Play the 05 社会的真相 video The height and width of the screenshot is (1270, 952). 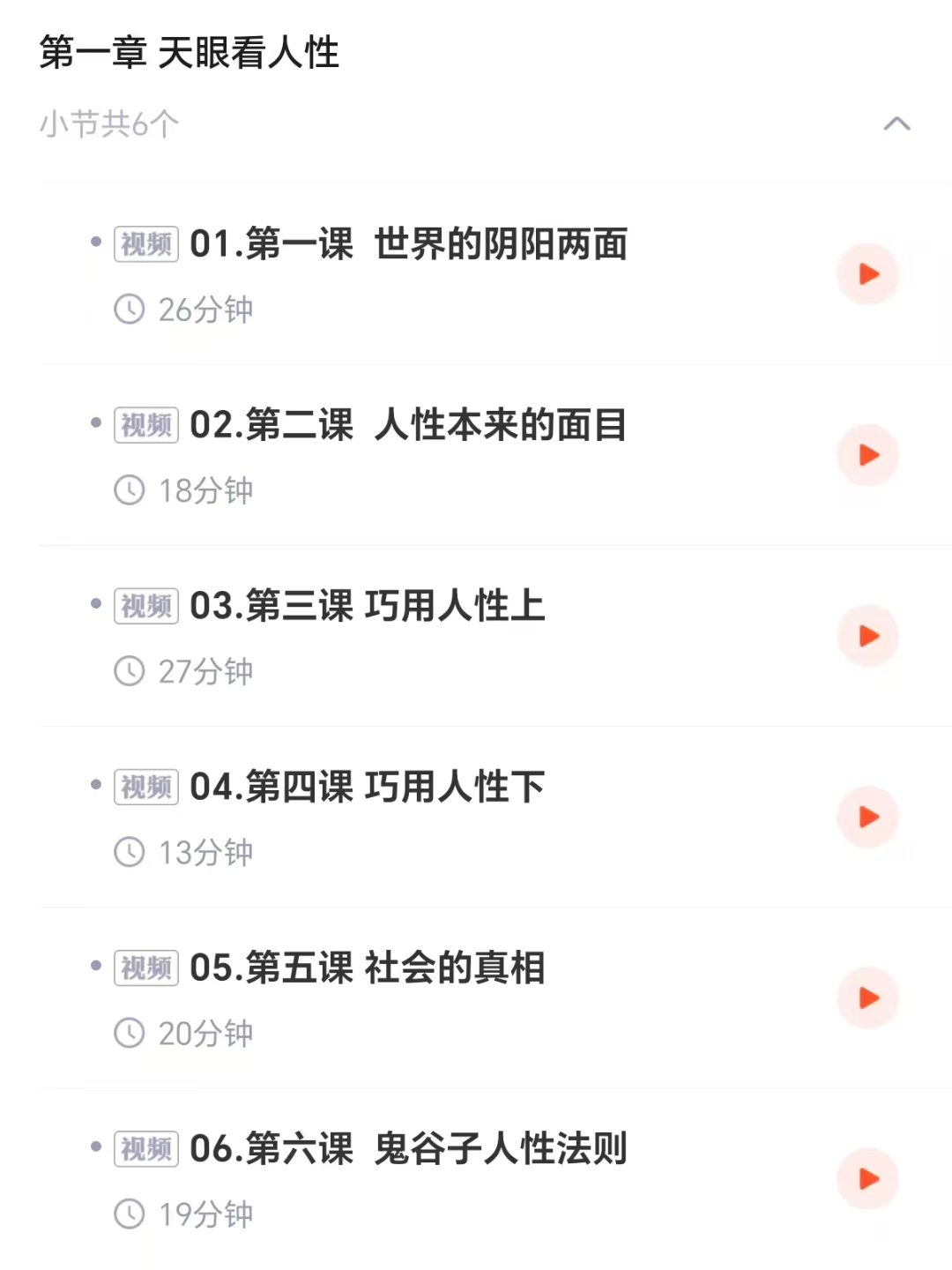point(868,997)
